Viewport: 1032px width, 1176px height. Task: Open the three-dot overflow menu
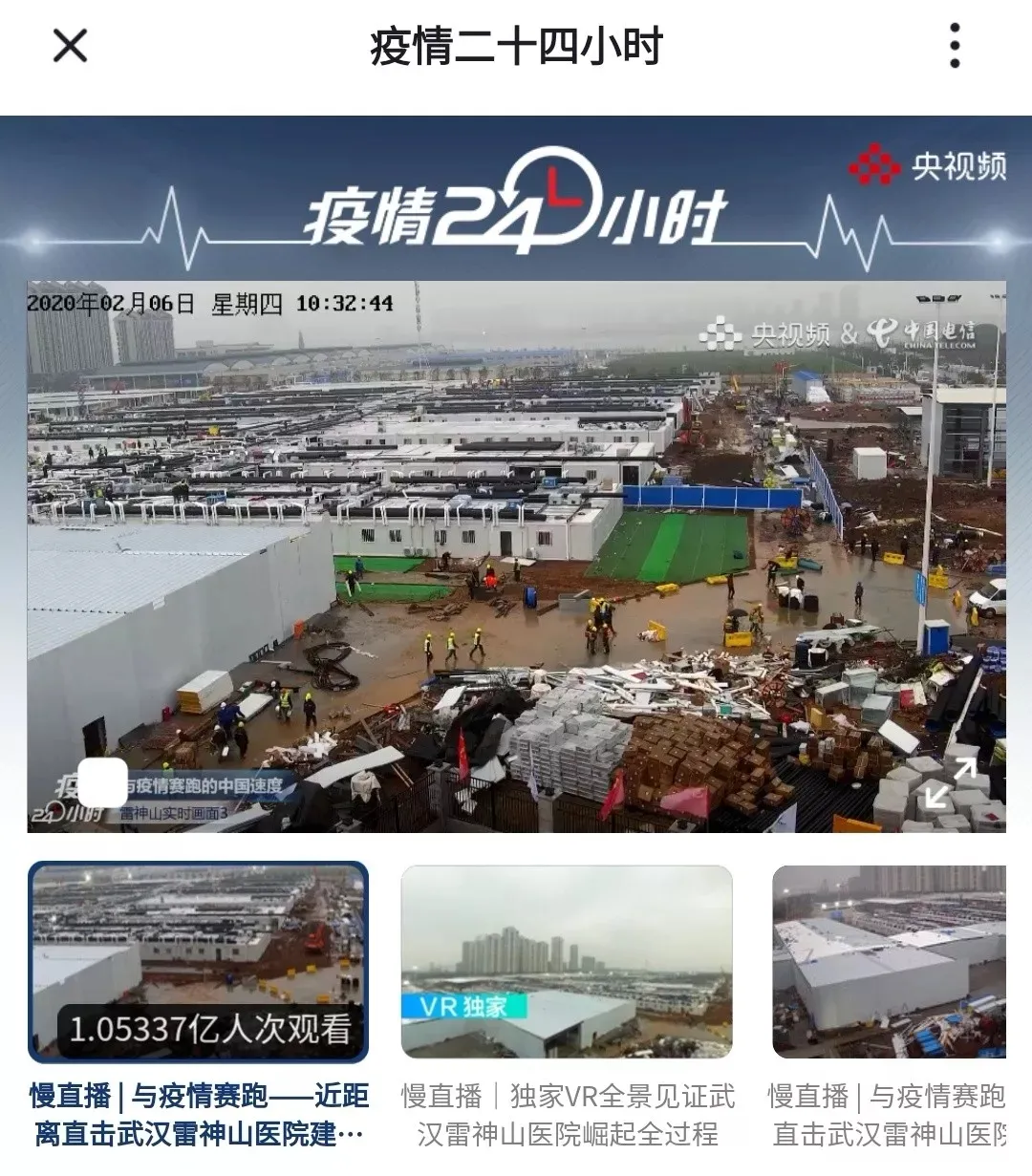tap(955, 46)
